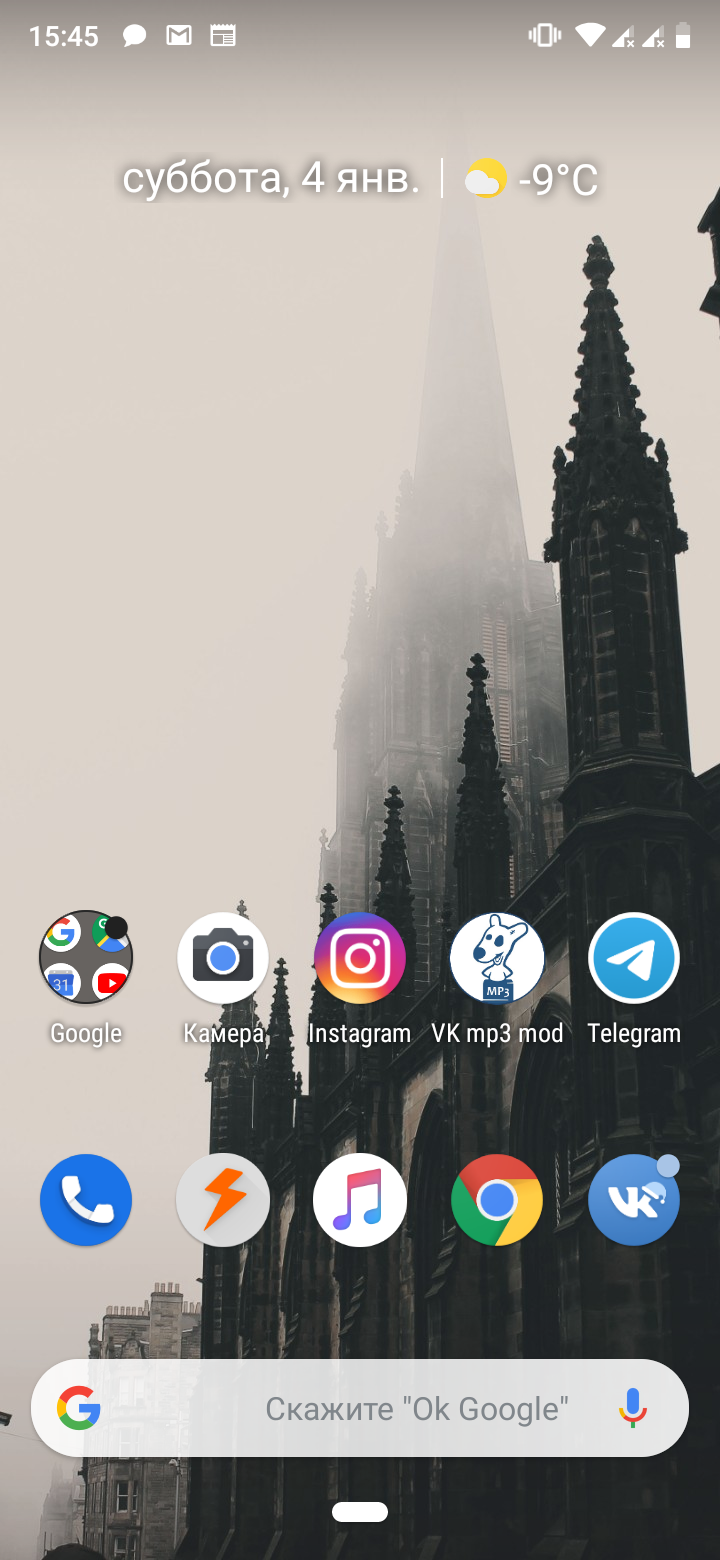
Task: Launch the orange lightning bolt app
Action: pos(223,1200)
